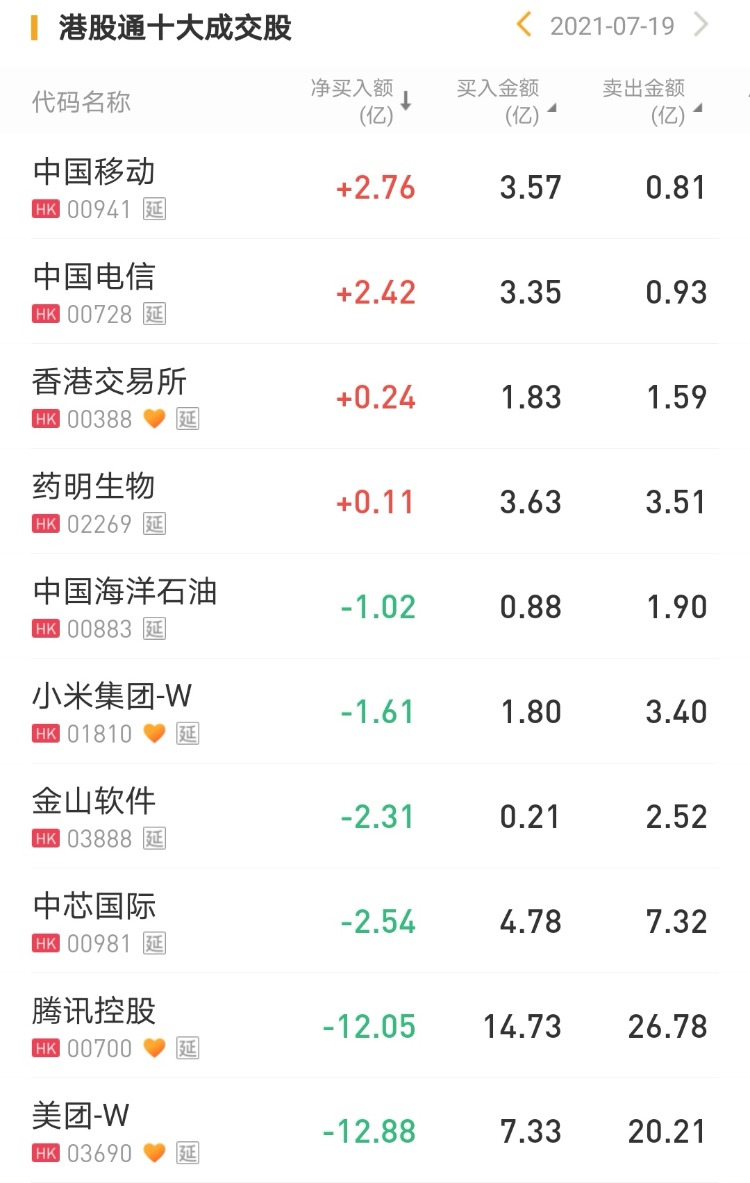The image size is (750, 1183).
Task: Open 中国电信 stock details
Action: 95,277
